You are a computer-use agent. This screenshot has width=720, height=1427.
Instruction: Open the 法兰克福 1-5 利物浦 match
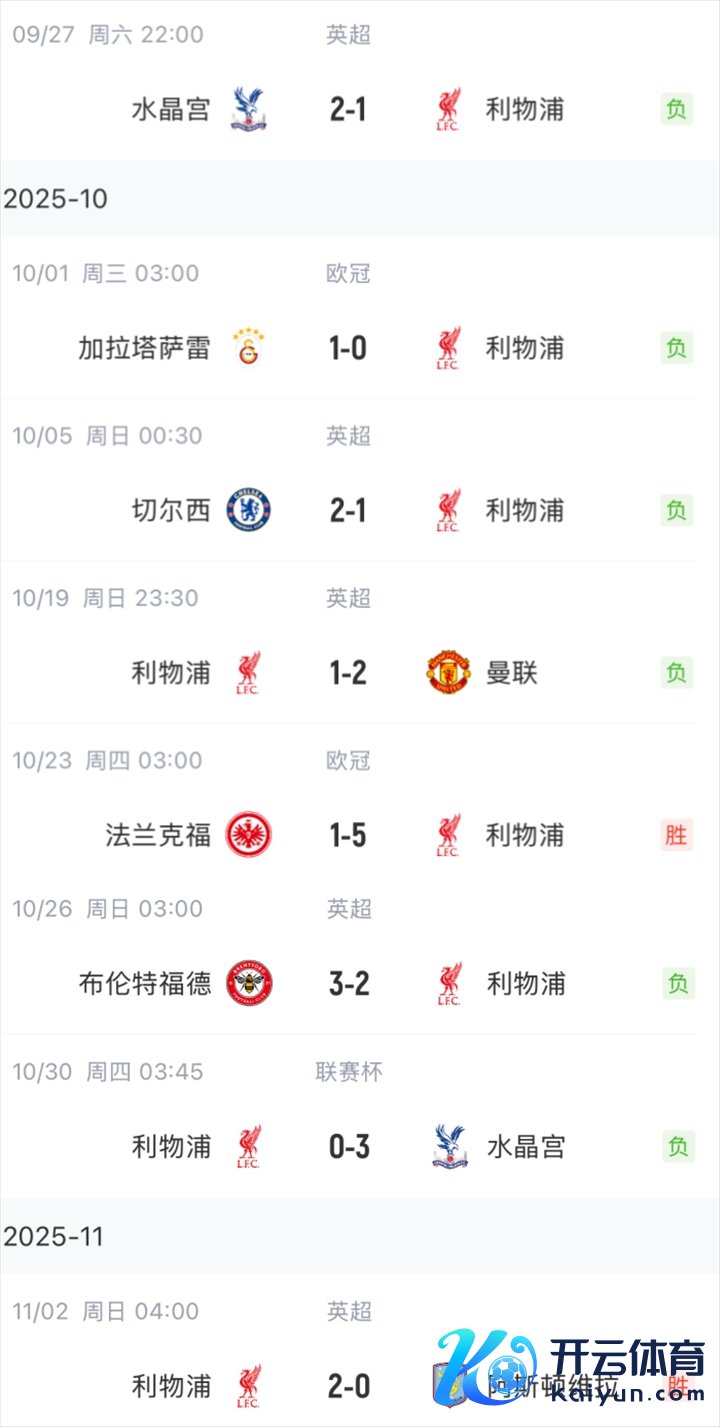coord(348,834)
